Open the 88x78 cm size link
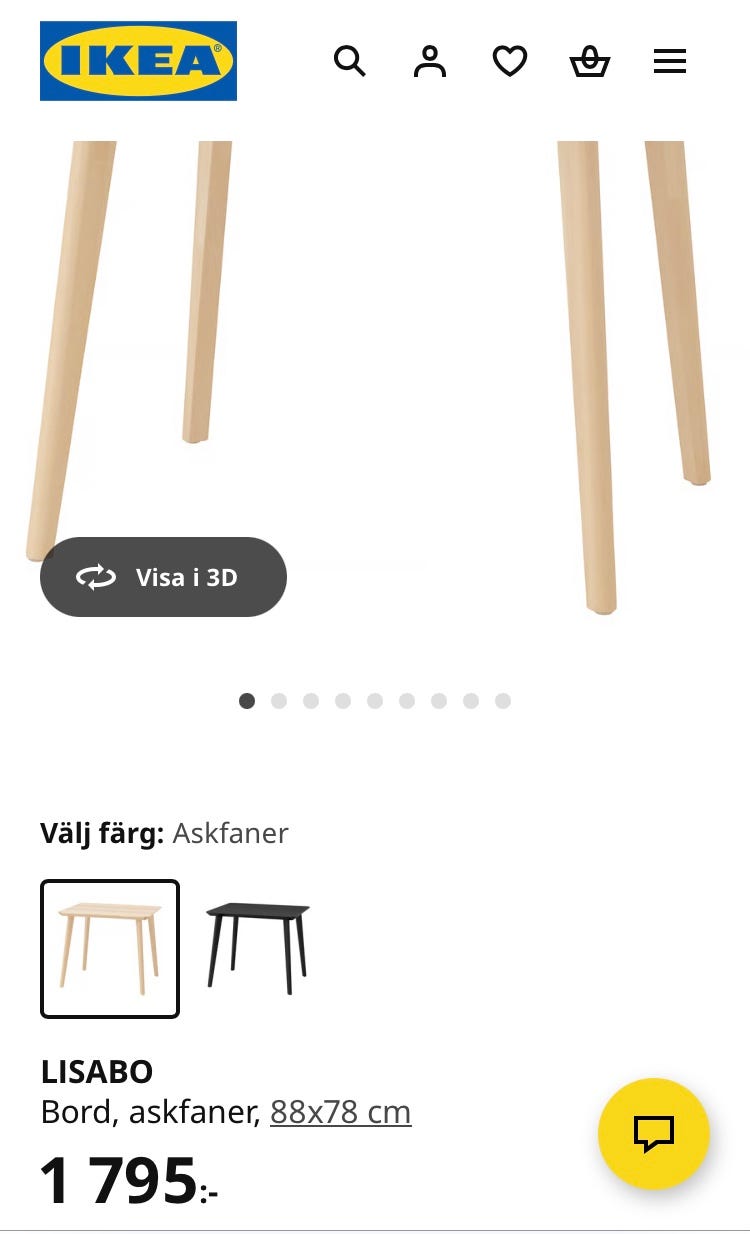 click(x=340, y=1111)
